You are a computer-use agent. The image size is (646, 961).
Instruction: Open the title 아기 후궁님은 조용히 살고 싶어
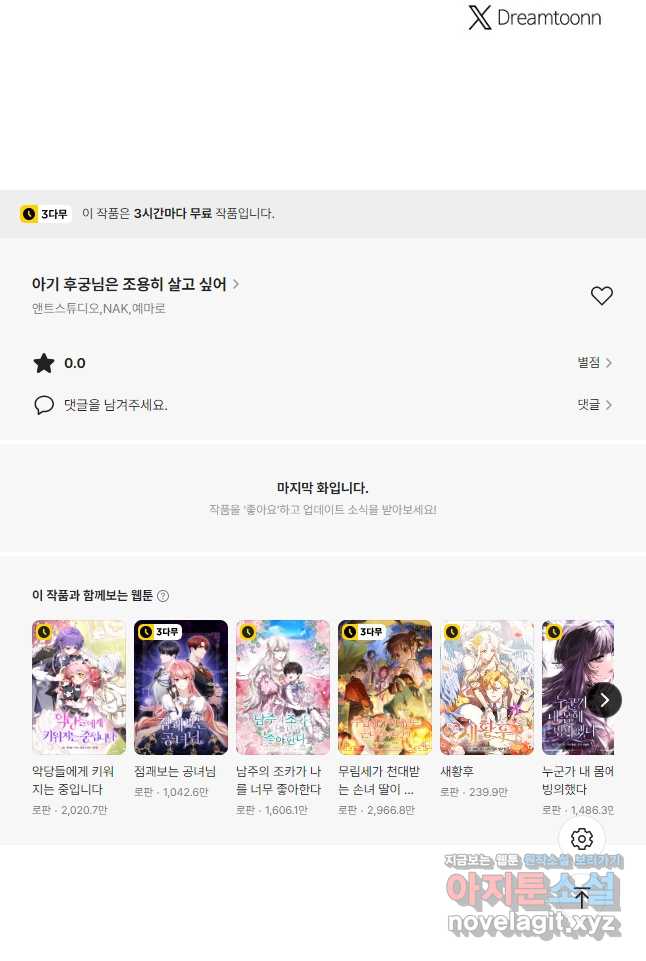click(135, 284)
